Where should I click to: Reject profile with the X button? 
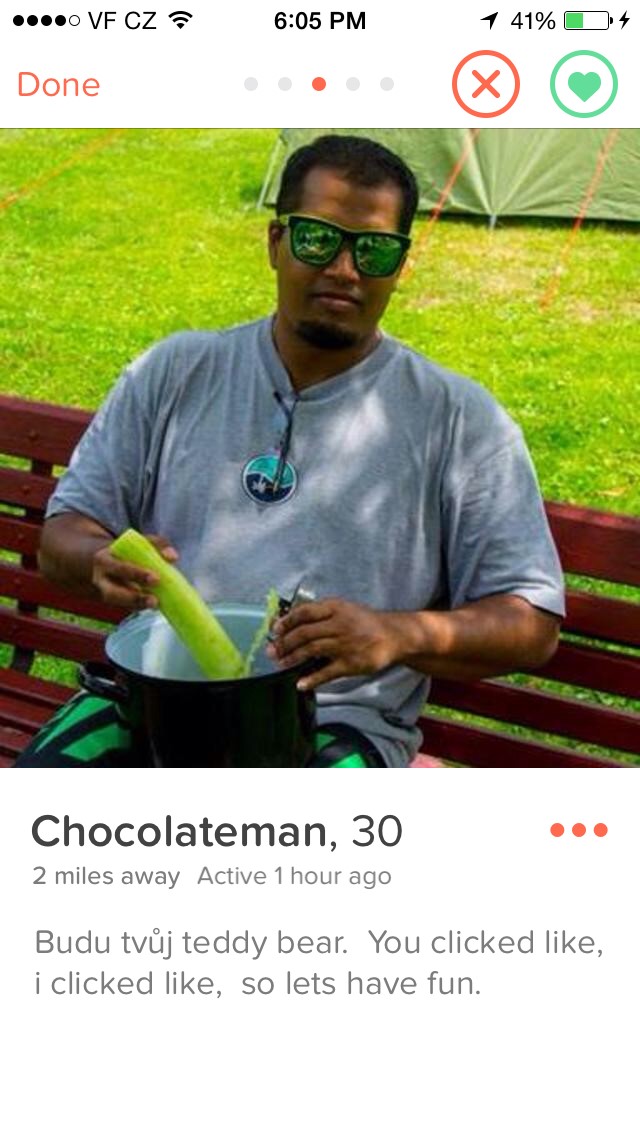click(486, 84)
